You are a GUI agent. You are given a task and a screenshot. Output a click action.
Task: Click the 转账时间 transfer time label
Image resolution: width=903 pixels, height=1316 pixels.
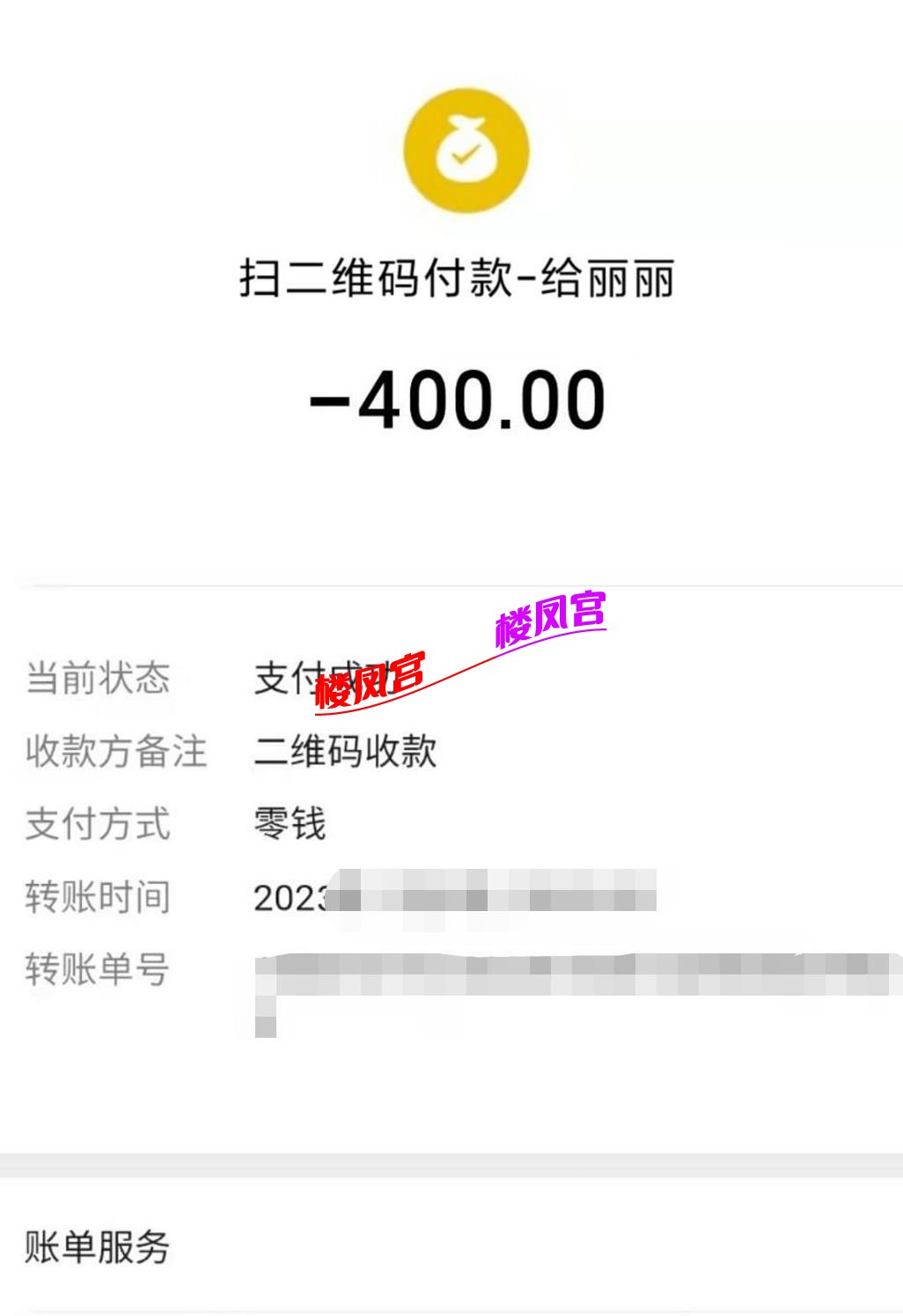pyautogui.click(x=99, y=897)
